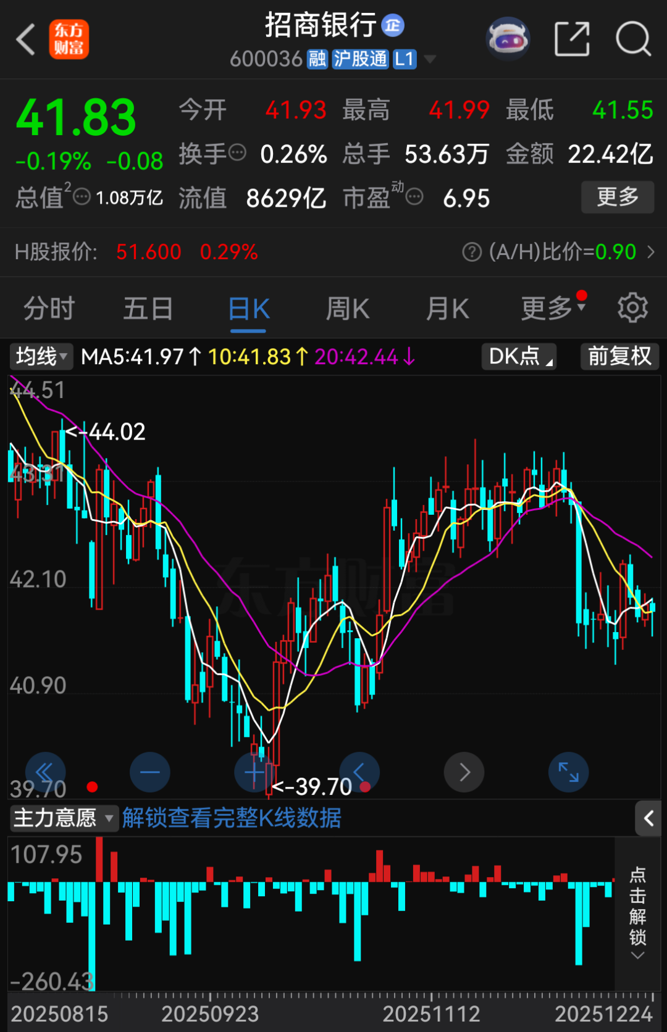
Task: Tap 解锁查看完整K线数据 link
Action: pos(232,818)
